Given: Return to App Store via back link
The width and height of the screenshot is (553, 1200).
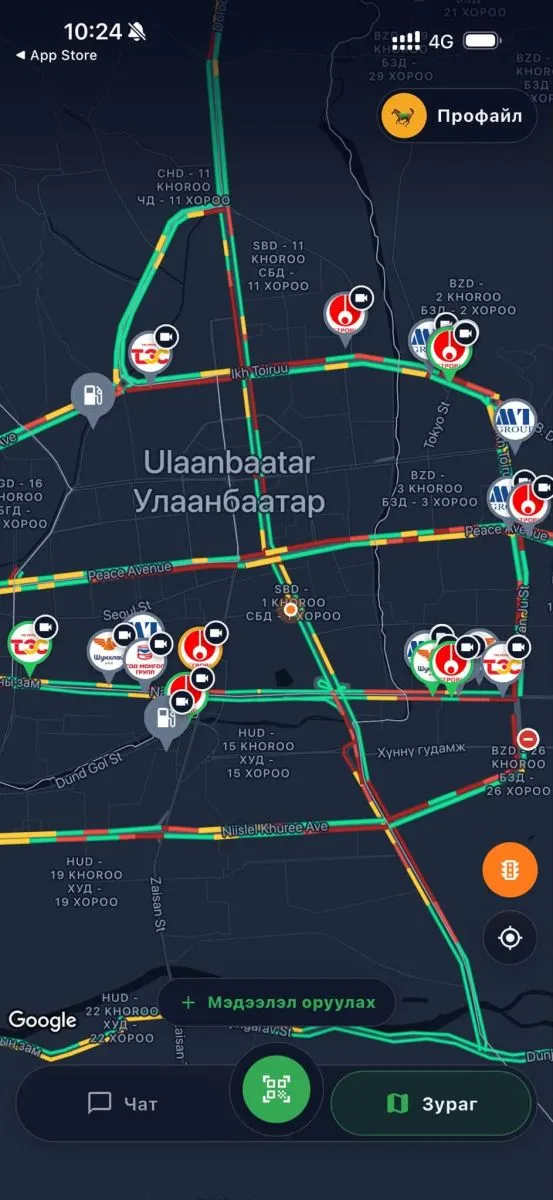Looking at the screenshot, I should [x=57, y=55].
